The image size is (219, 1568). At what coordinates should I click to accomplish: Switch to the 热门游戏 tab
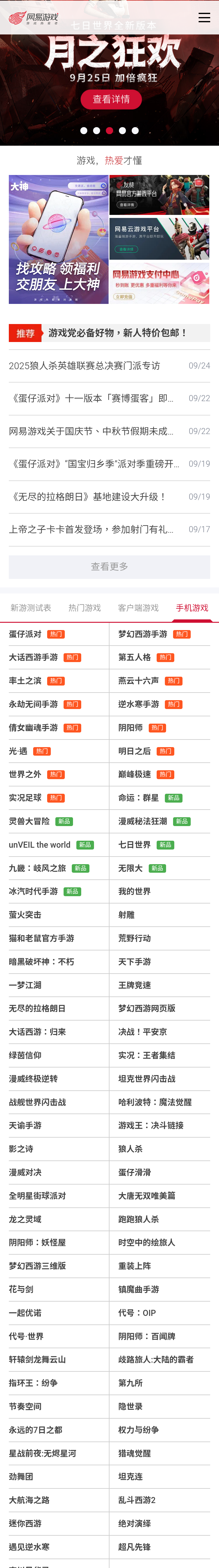coord(84,608)
